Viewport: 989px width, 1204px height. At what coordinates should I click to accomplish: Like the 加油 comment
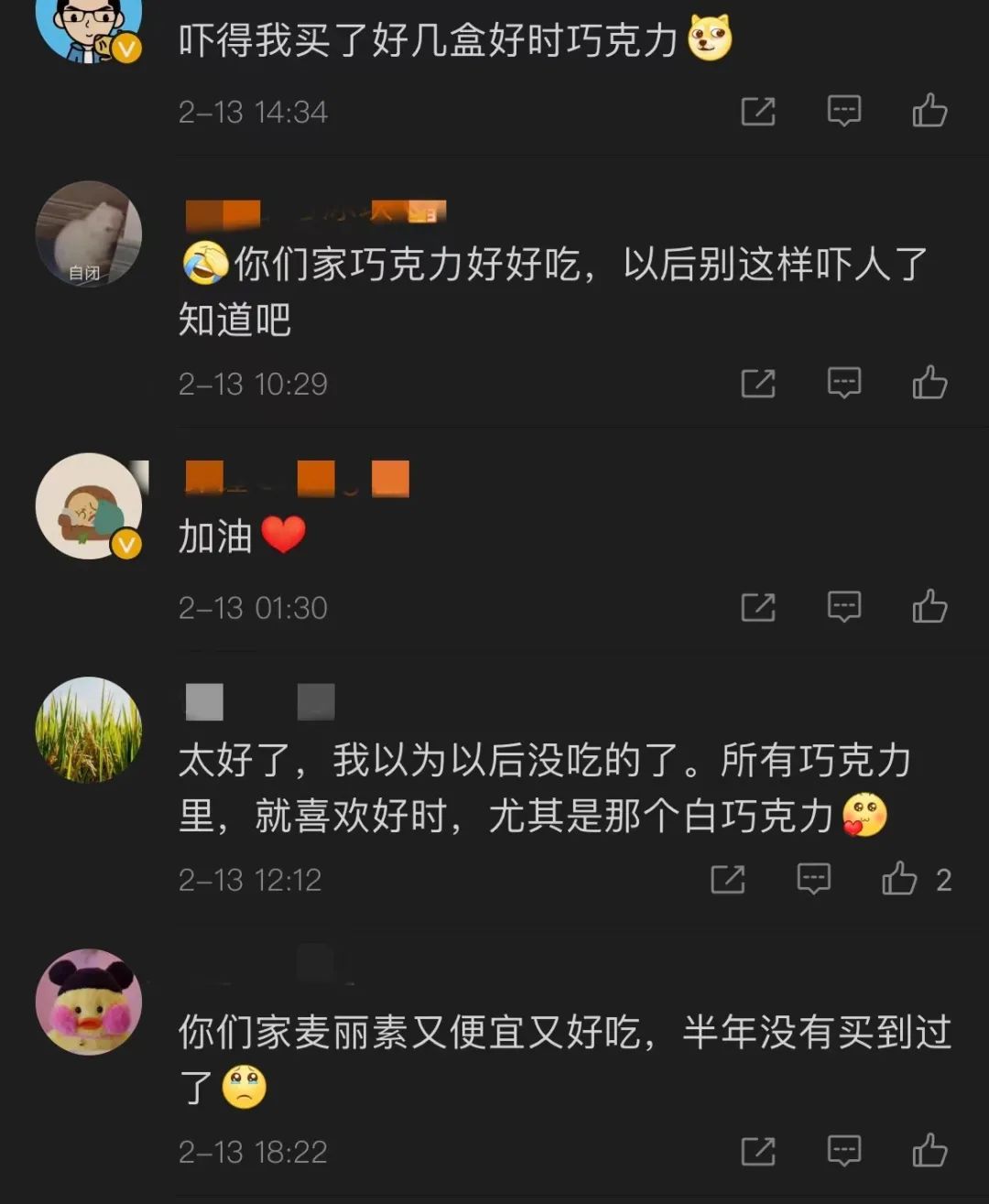click(x=929, y=606)
